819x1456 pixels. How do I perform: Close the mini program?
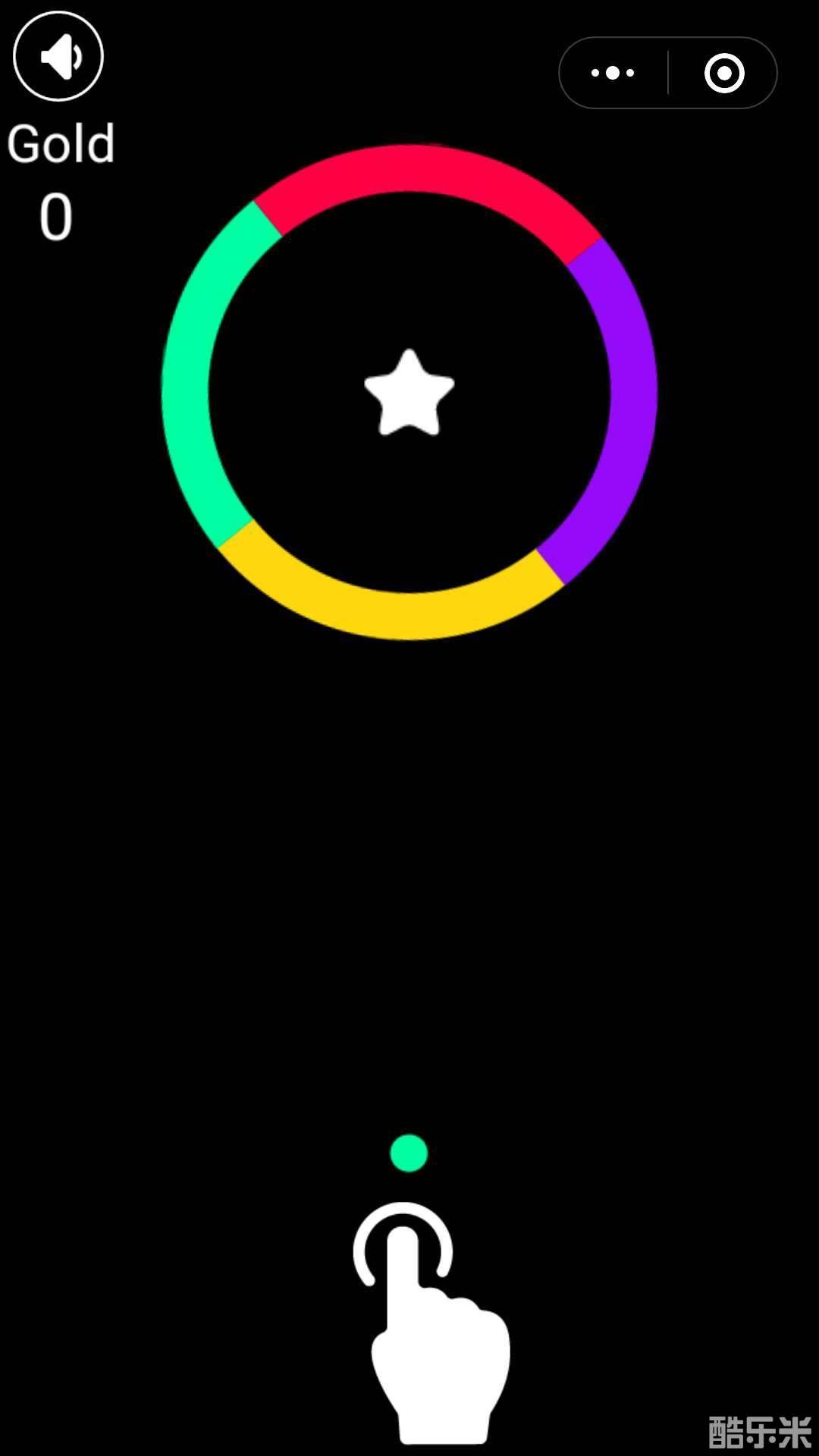click(724, 74)
